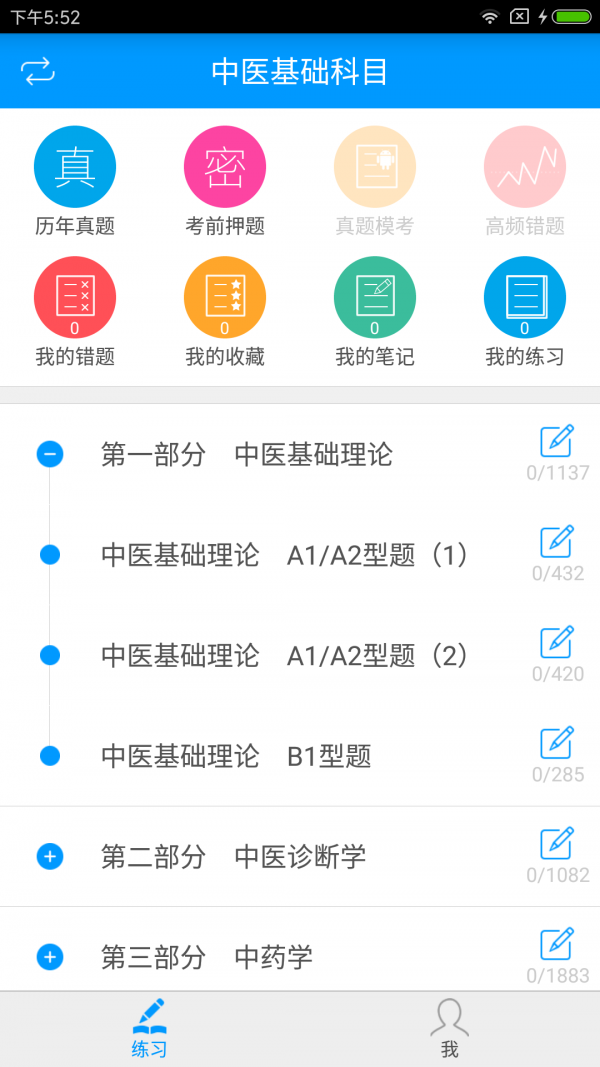Tap edit icon beside B1型题
The height and width of the screenshot is (1067, 600).
[557, 743]
